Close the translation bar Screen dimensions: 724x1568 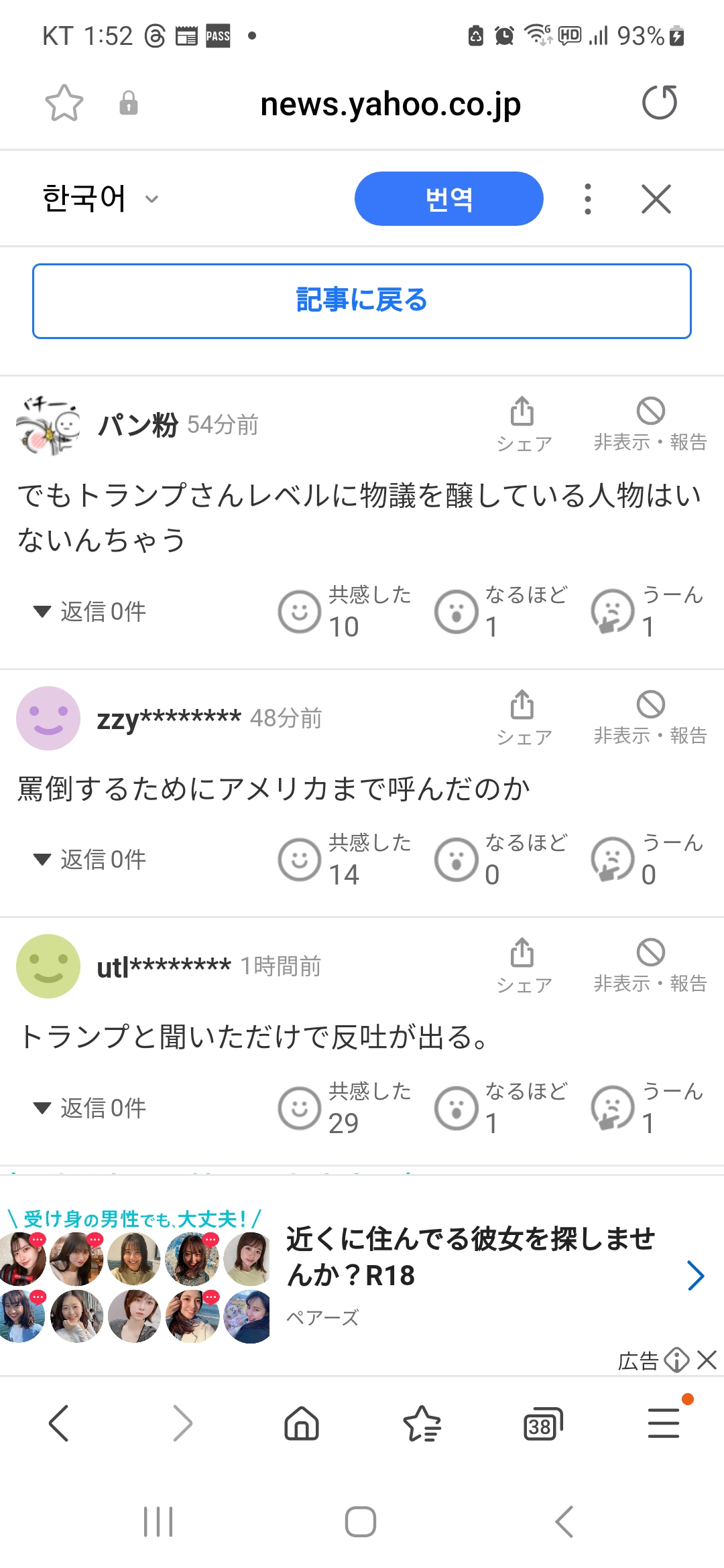[656, 199]
